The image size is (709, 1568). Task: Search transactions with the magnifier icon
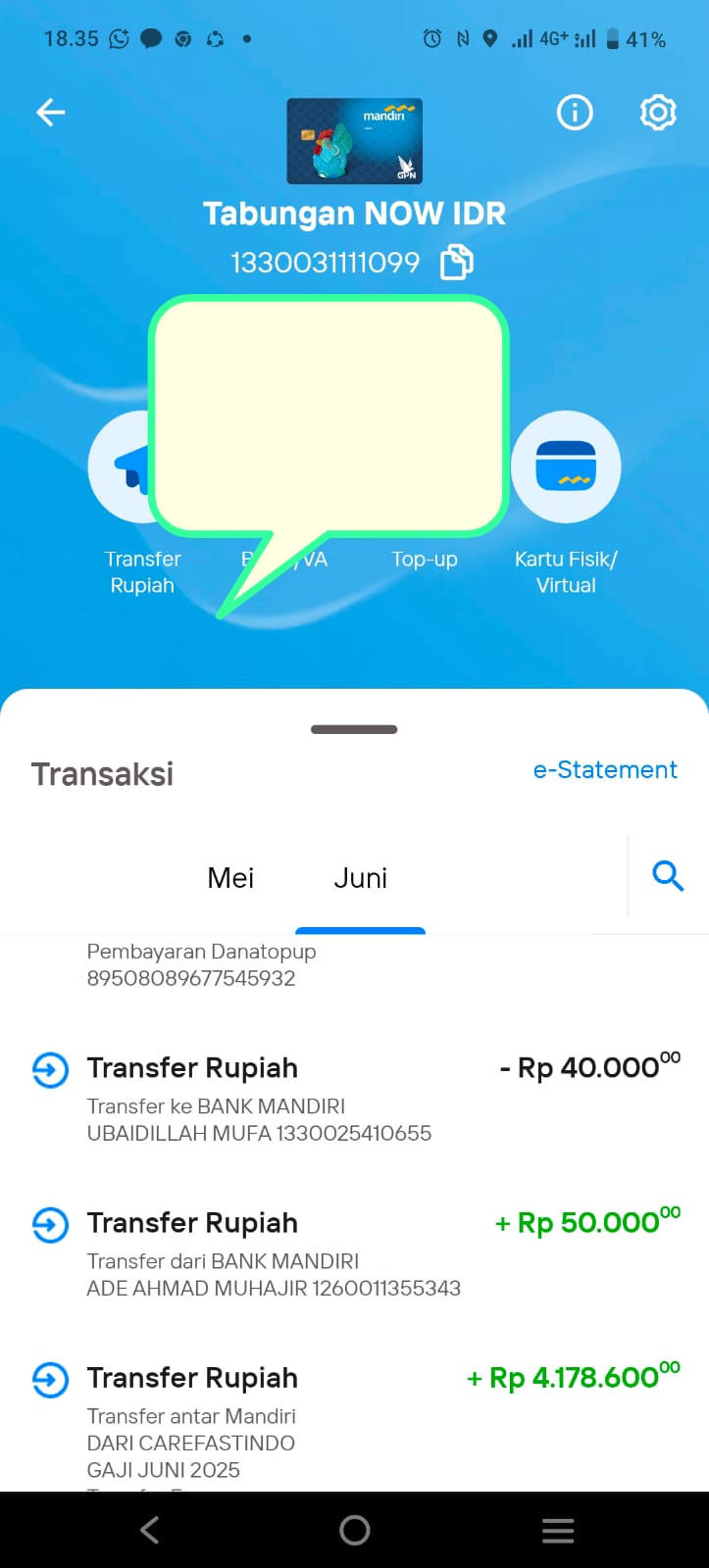(668, 875)
